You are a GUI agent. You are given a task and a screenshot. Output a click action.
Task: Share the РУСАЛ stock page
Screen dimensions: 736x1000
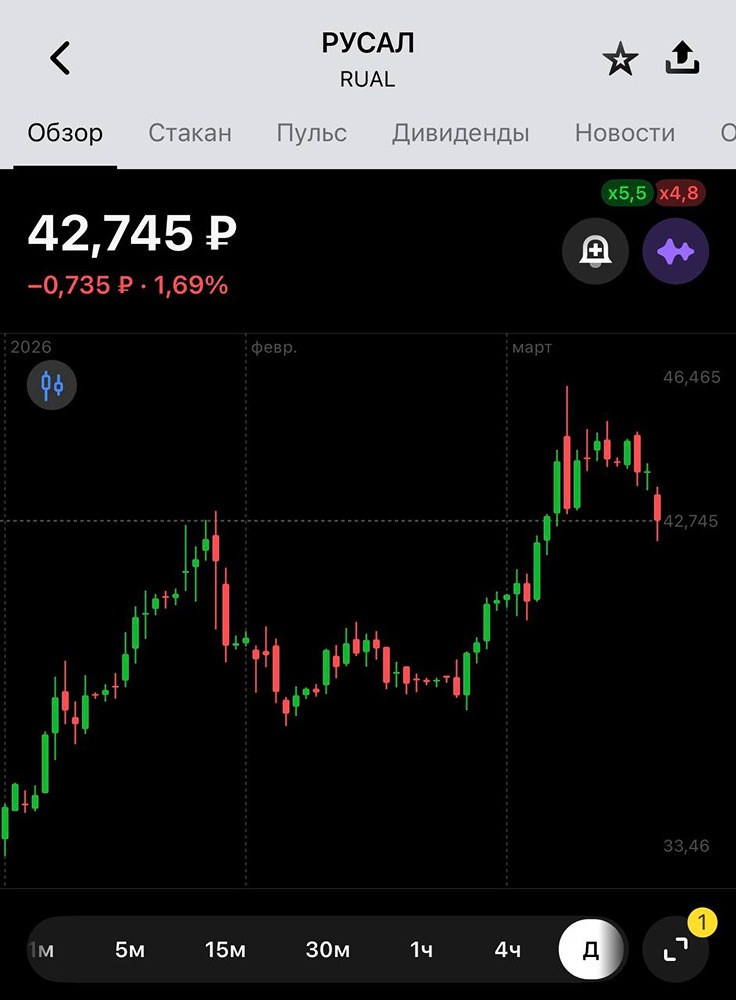[682, 59]
